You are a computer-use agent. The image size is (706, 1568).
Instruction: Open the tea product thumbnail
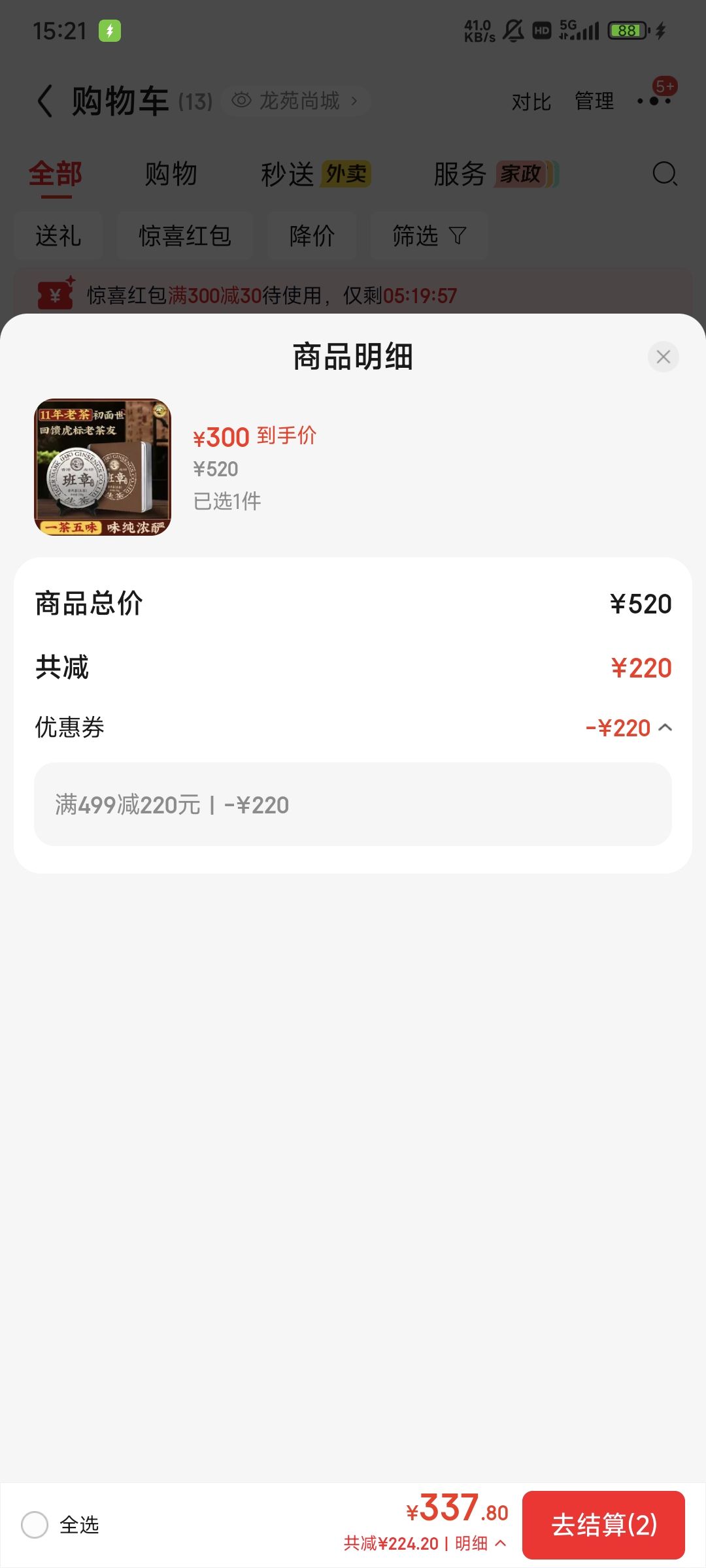[x=103, y=467]
